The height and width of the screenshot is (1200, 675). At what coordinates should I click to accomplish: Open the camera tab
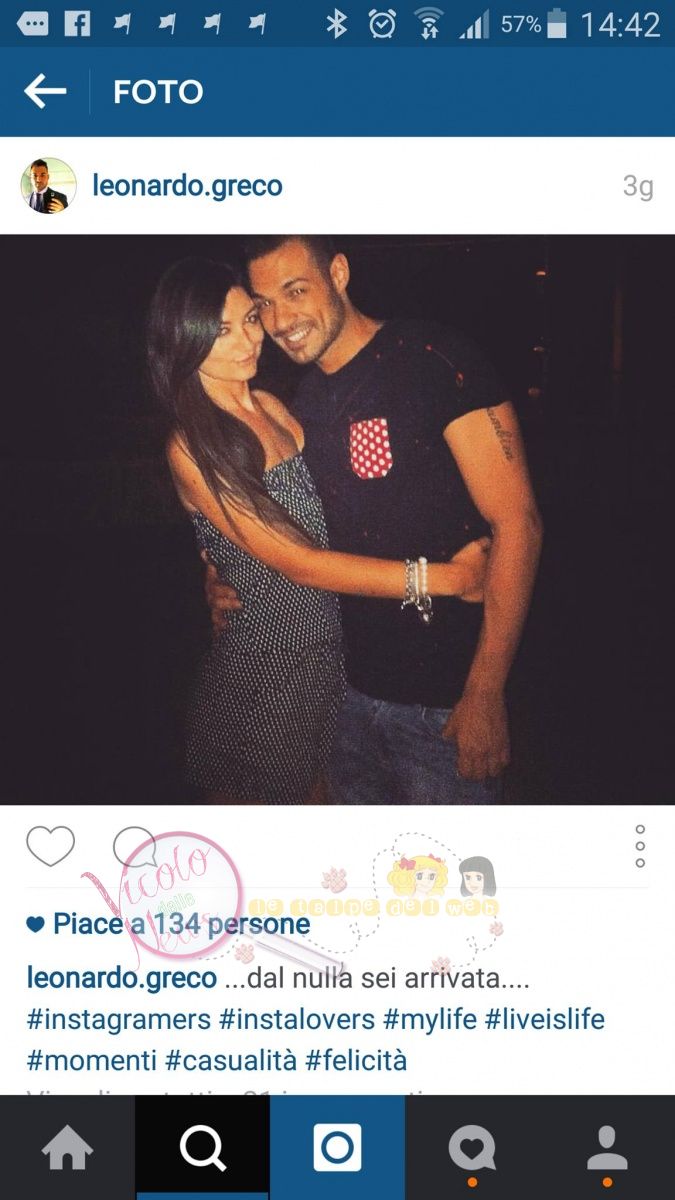tap(337, 1148)
